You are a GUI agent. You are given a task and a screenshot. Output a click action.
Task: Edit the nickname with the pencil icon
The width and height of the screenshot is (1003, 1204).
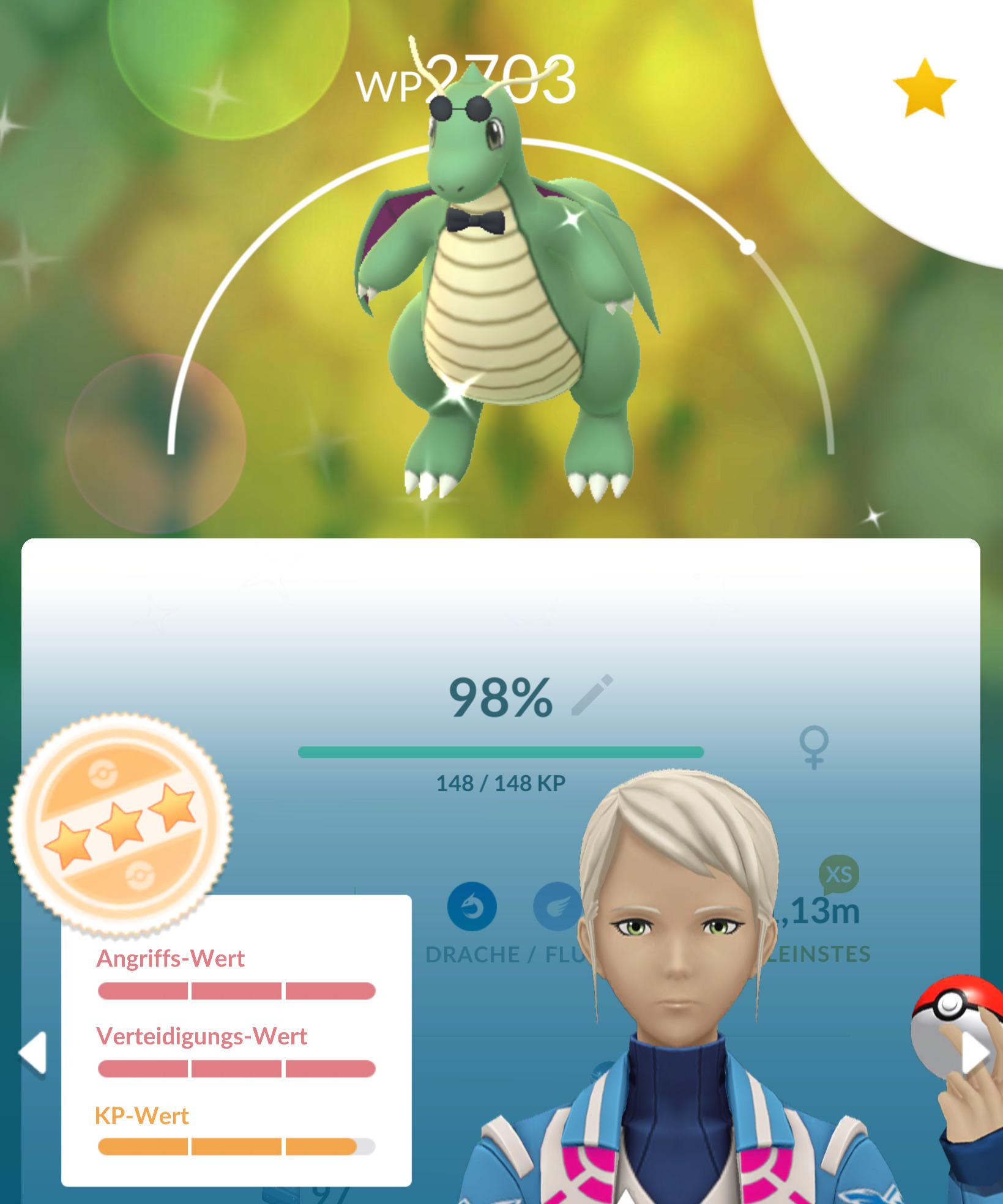(x=591, y=696)
